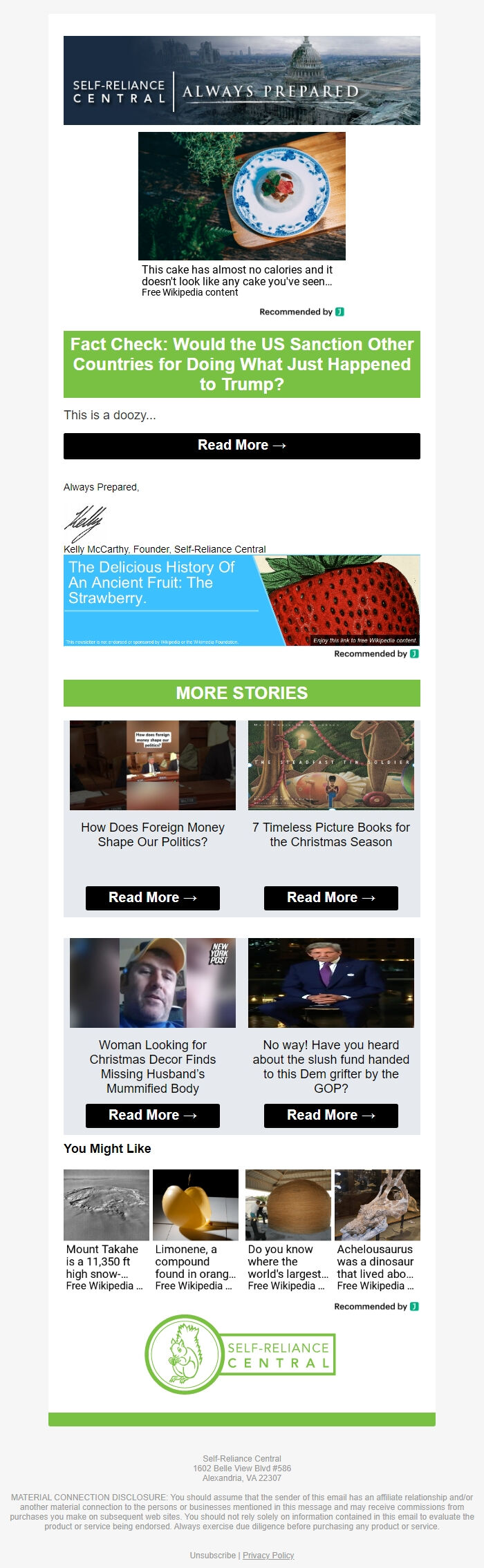
Task: Read more on the Dem grifter slush fund
Action: (x=331, y=1116)
